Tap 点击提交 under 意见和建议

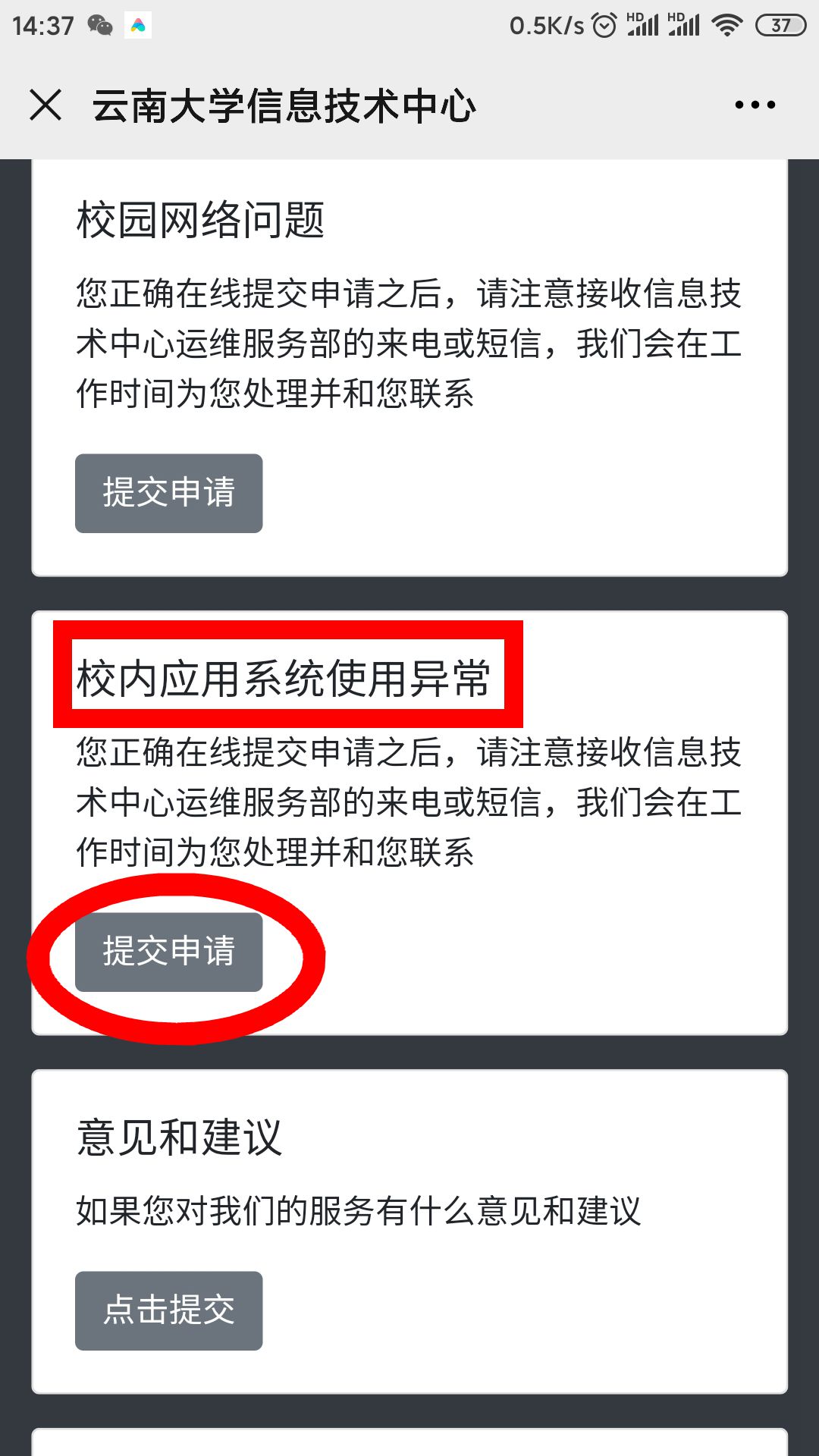(168, 1310)
